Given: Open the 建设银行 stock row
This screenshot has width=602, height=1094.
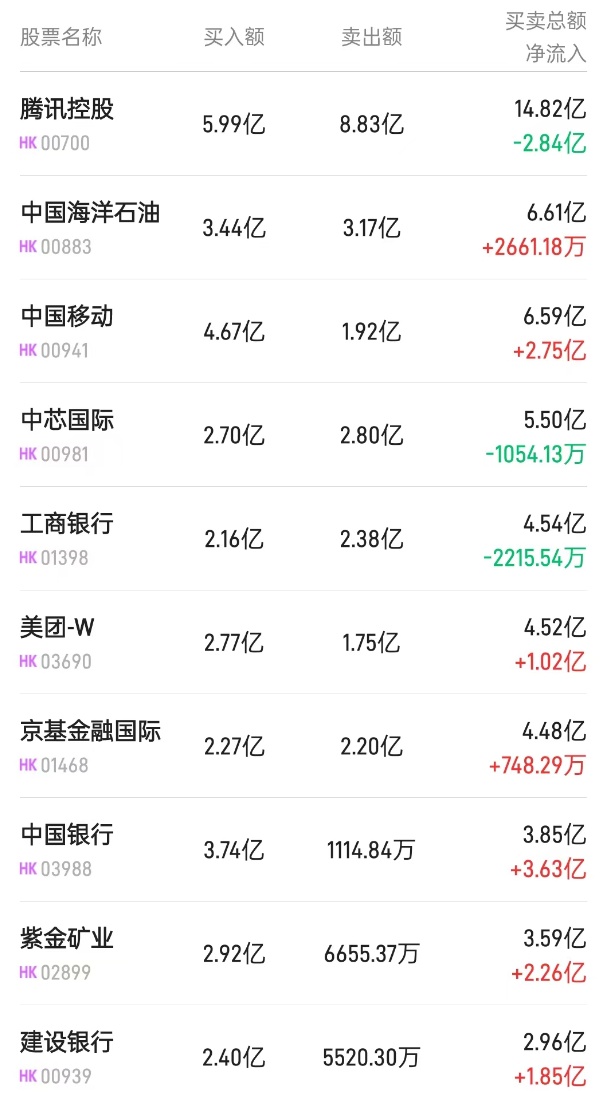Looking at the screenshot, I should pyautogui.click(x=67, y=1043).
